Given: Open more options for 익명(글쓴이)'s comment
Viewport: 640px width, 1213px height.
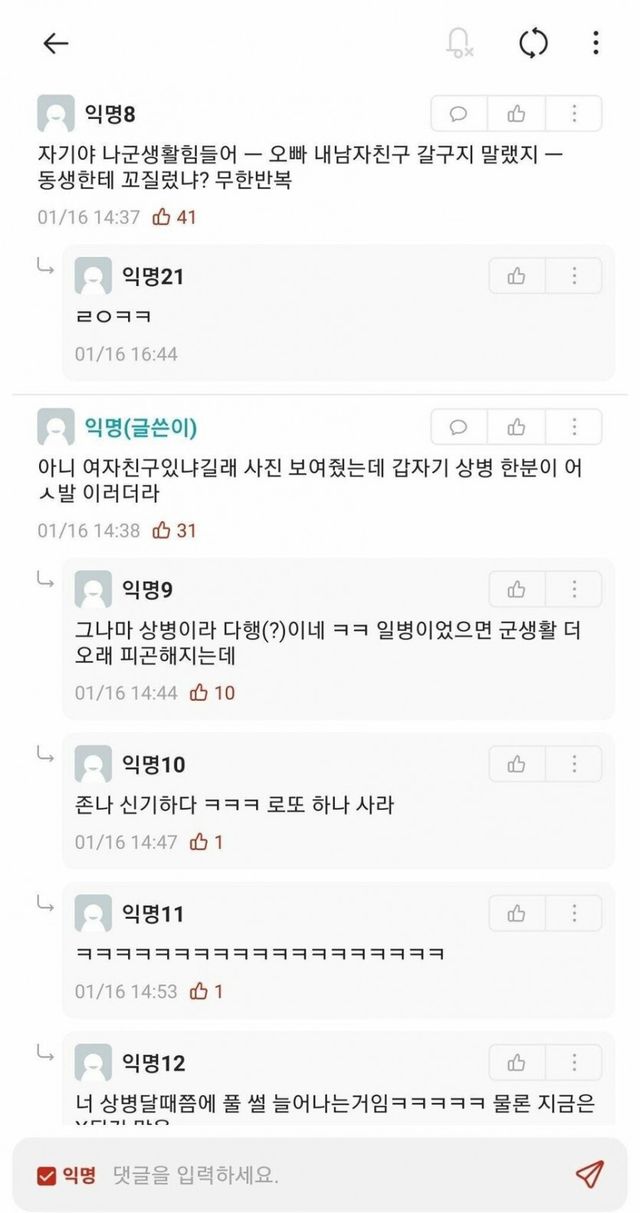Looking at the screenshot, I should (574, 428).
